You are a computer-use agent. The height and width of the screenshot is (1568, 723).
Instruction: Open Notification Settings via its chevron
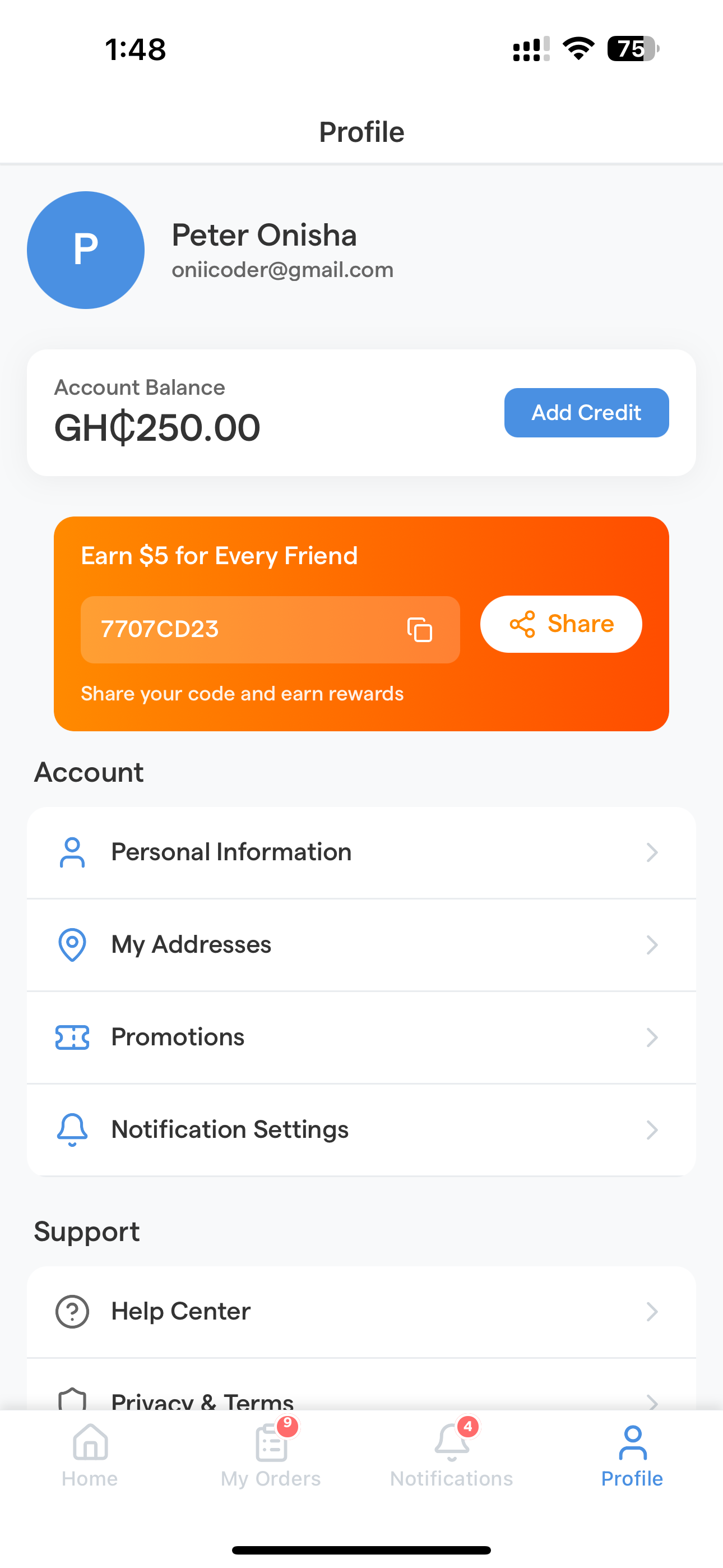(653, 1130)
